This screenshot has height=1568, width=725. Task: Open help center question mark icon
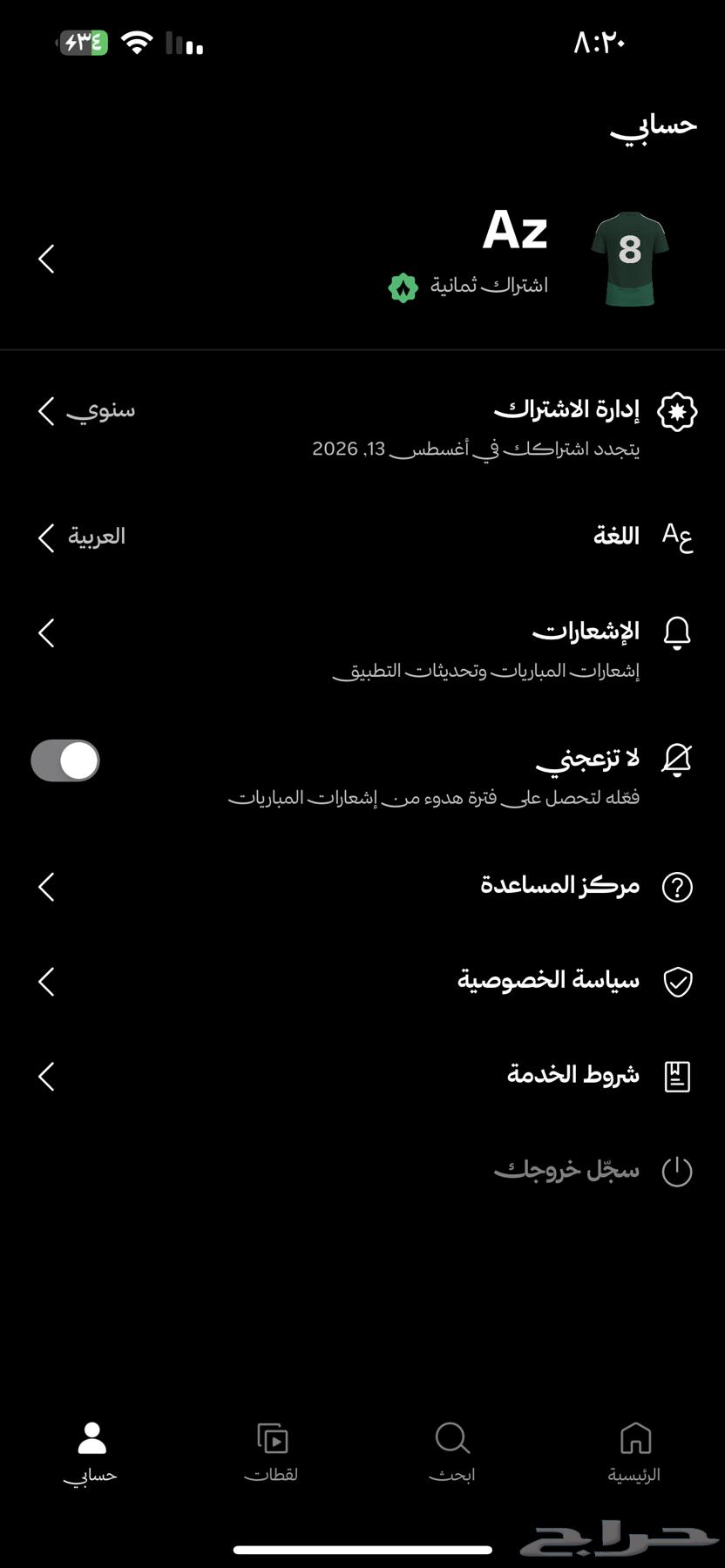pyautogui.click(x=676, y=887)
